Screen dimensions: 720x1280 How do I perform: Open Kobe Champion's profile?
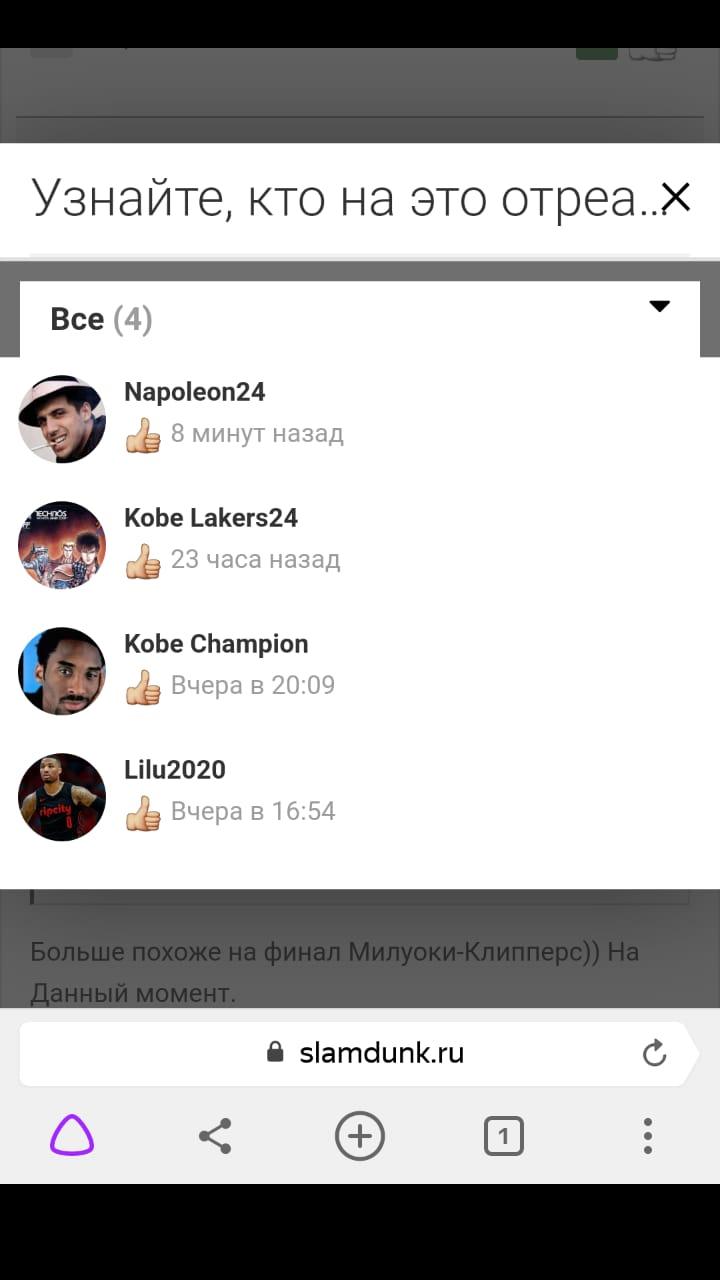(x=215, y=644)
